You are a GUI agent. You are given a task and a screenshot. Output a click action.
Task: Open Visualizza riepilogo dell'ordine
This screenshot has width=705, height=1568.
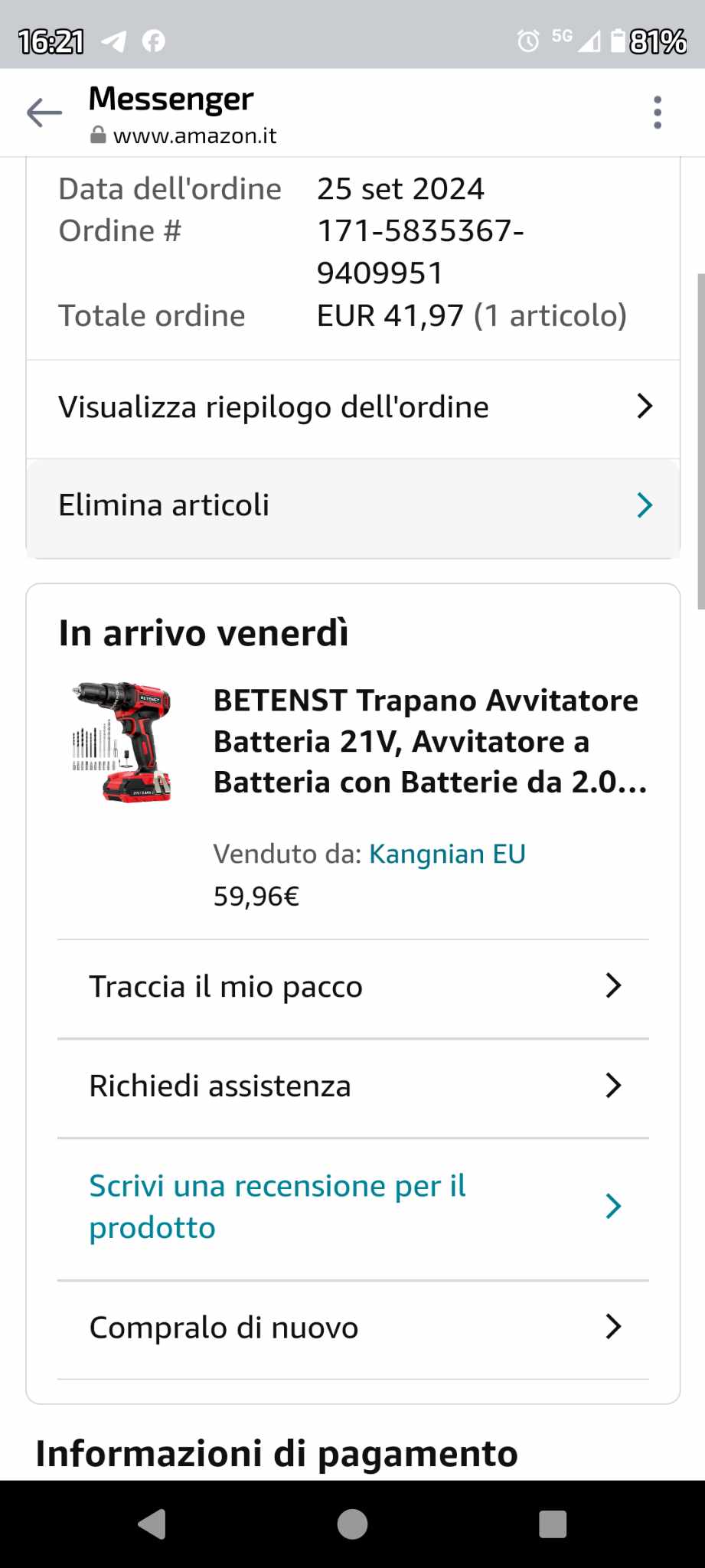point(353,407)
